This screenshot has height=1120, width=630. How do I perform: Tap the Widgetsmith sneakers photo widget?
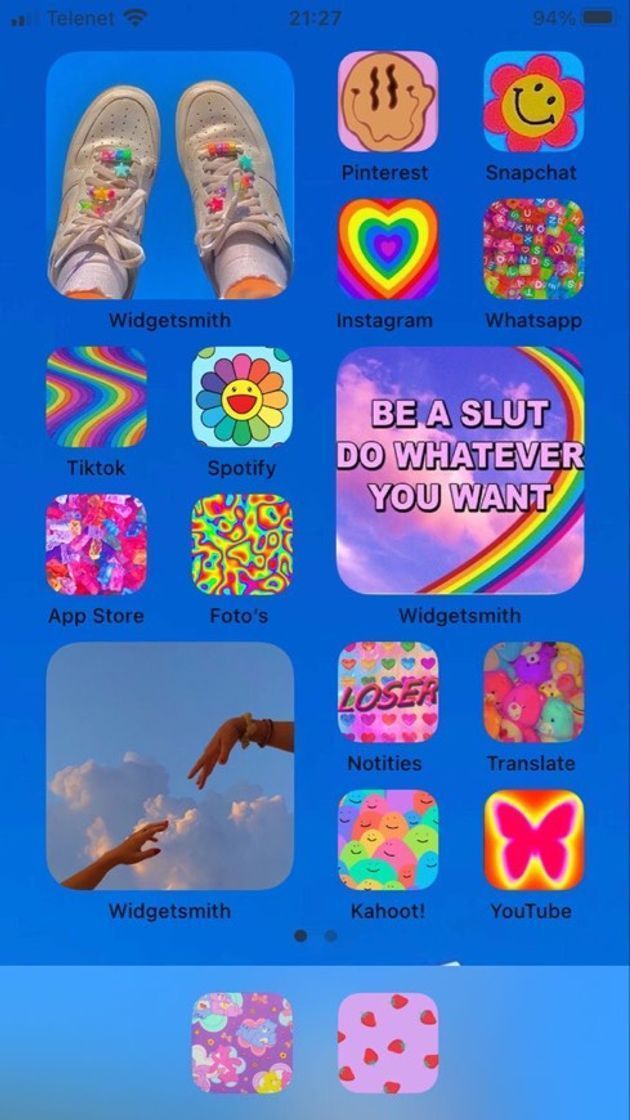(170, 175)
